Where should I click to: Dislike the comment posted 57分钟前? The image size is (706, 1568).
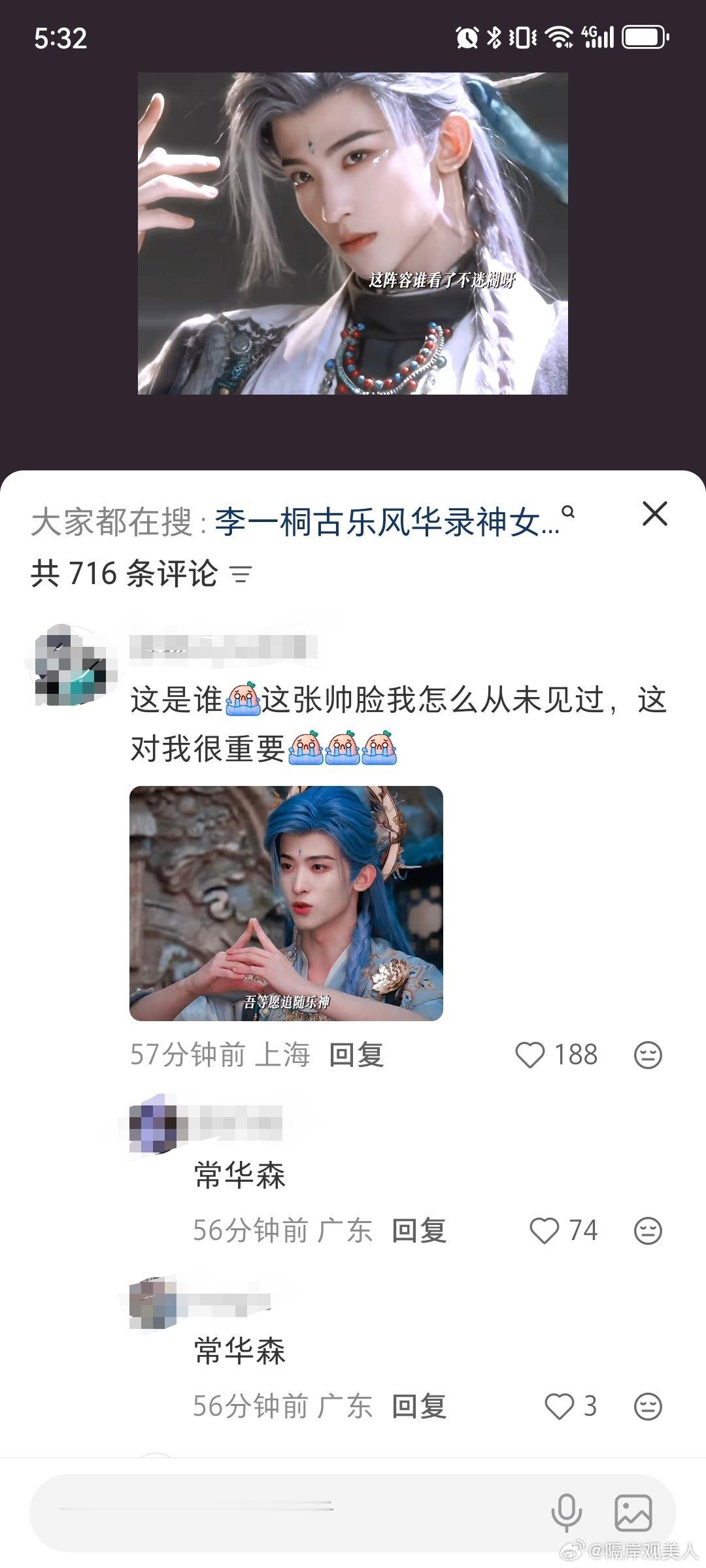(x=648, y=1055)
